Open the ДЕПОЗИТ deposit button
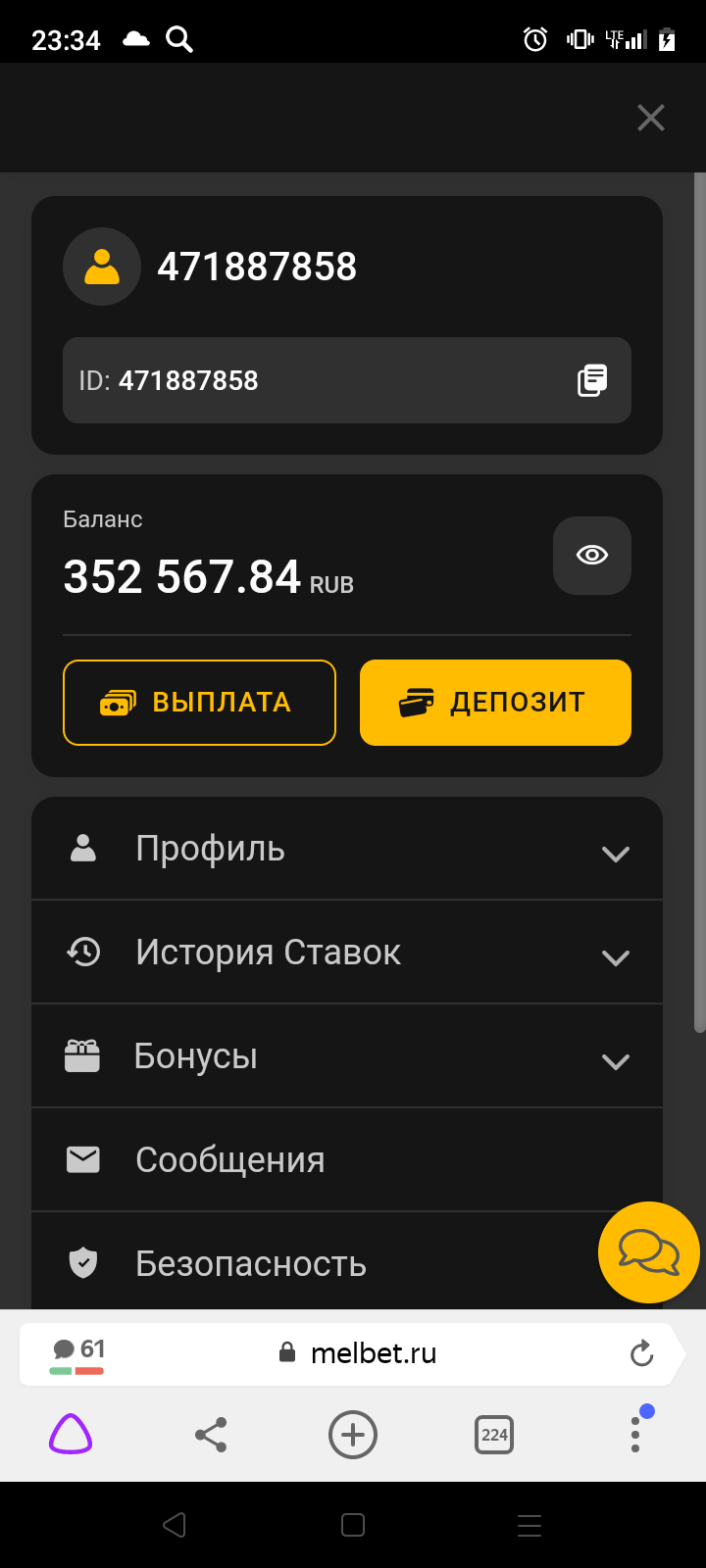The height and width of the screenshot is (1568, 706). pyautogui.click(x=495, y=703)
